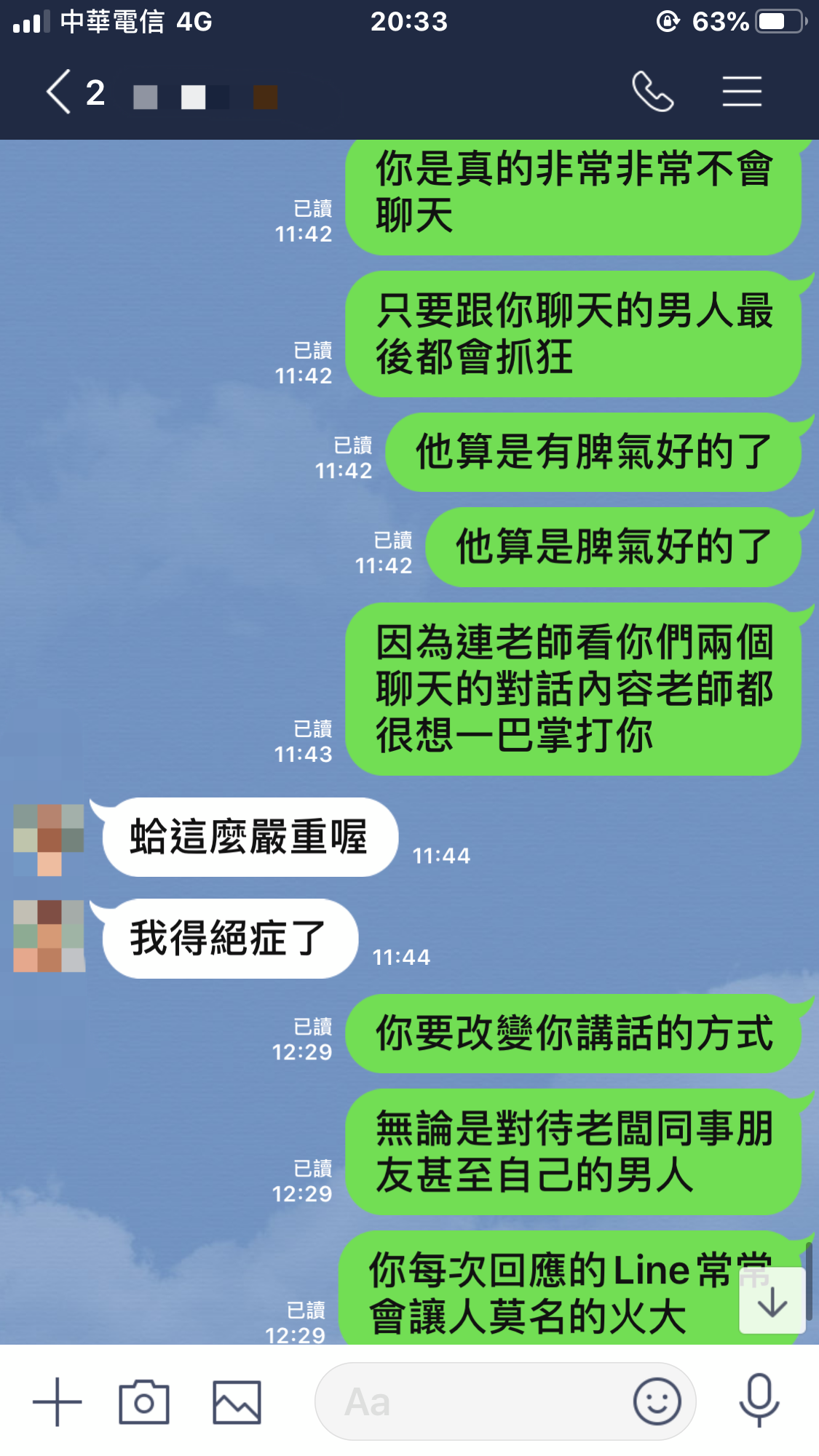Open the photo gallery picker

237,1401
